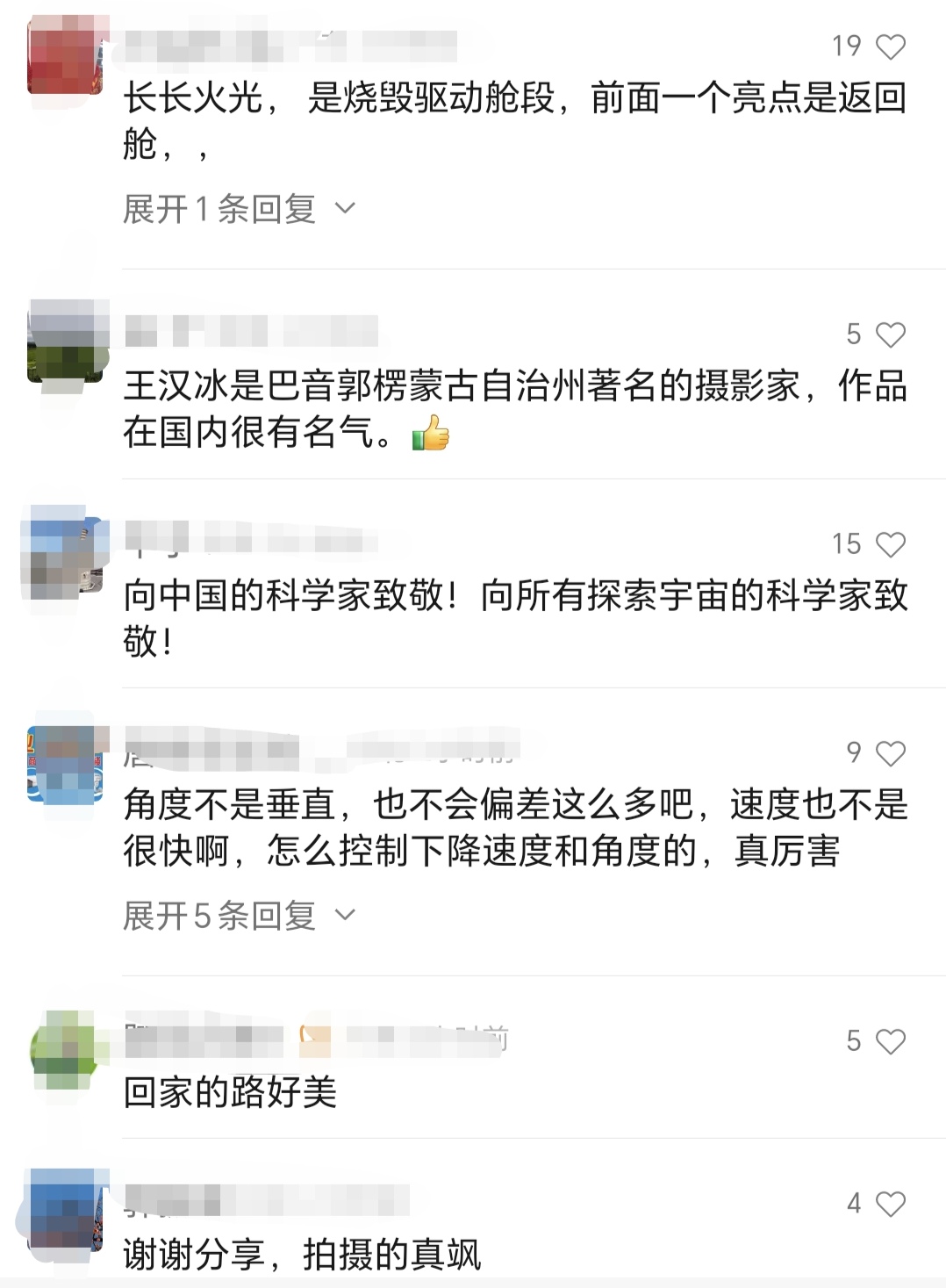Like the 谢谢分享，拍摄的真飒 comment
The image size is (946, 1288).
click(x=890, y=1204)
